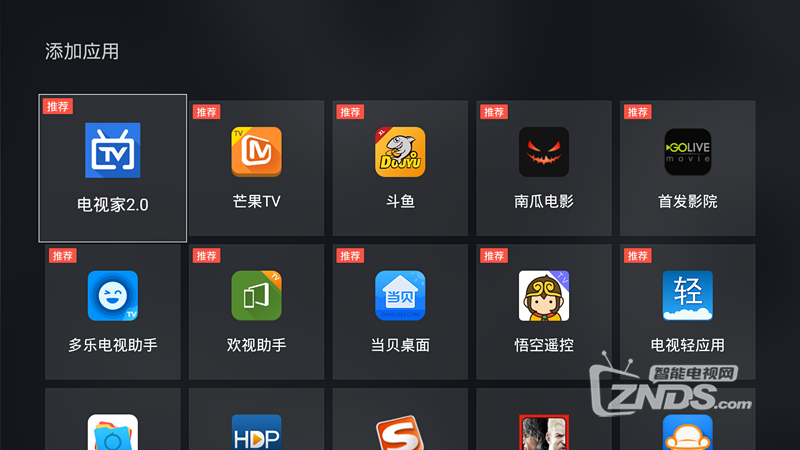Pick the 当贝桌面 app tile
This screenshot has width=800, height=450.
(400, 312)
